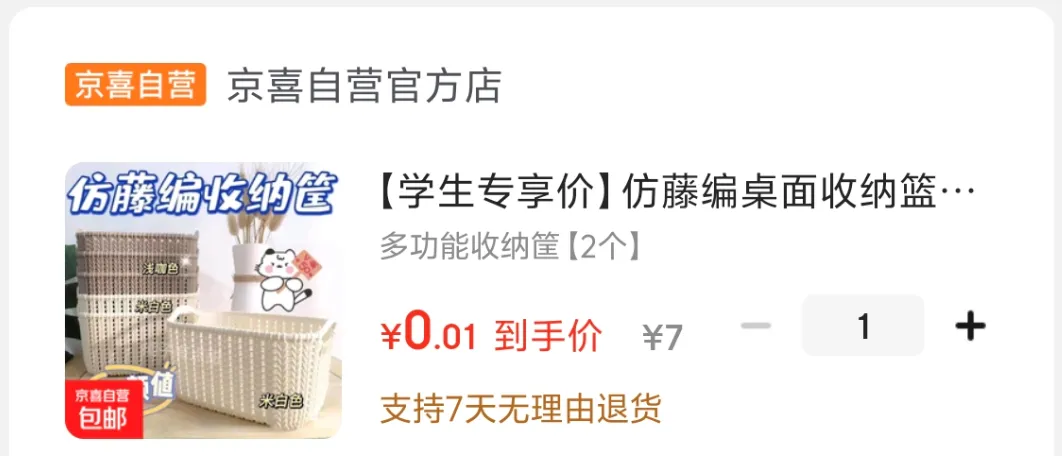Open the 京喜自营官方店 store page
Screen dimensions: 1062x456
click(x=363, y=86)
